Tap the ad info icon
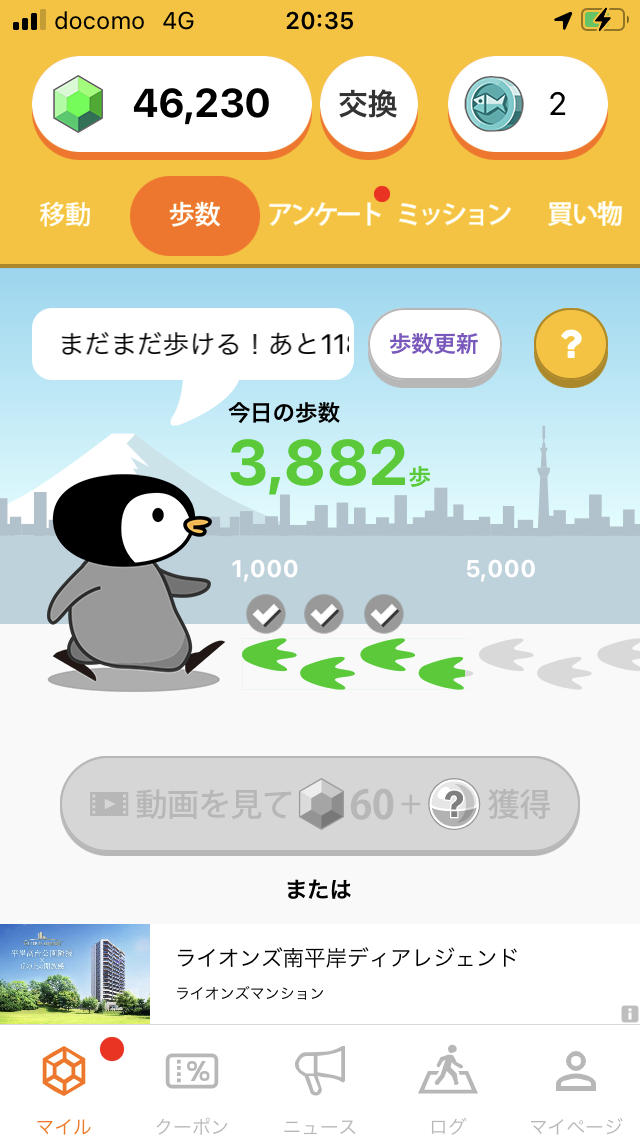The width and height of the screenshot is (640, 1136). click(x=629, y=1013)
